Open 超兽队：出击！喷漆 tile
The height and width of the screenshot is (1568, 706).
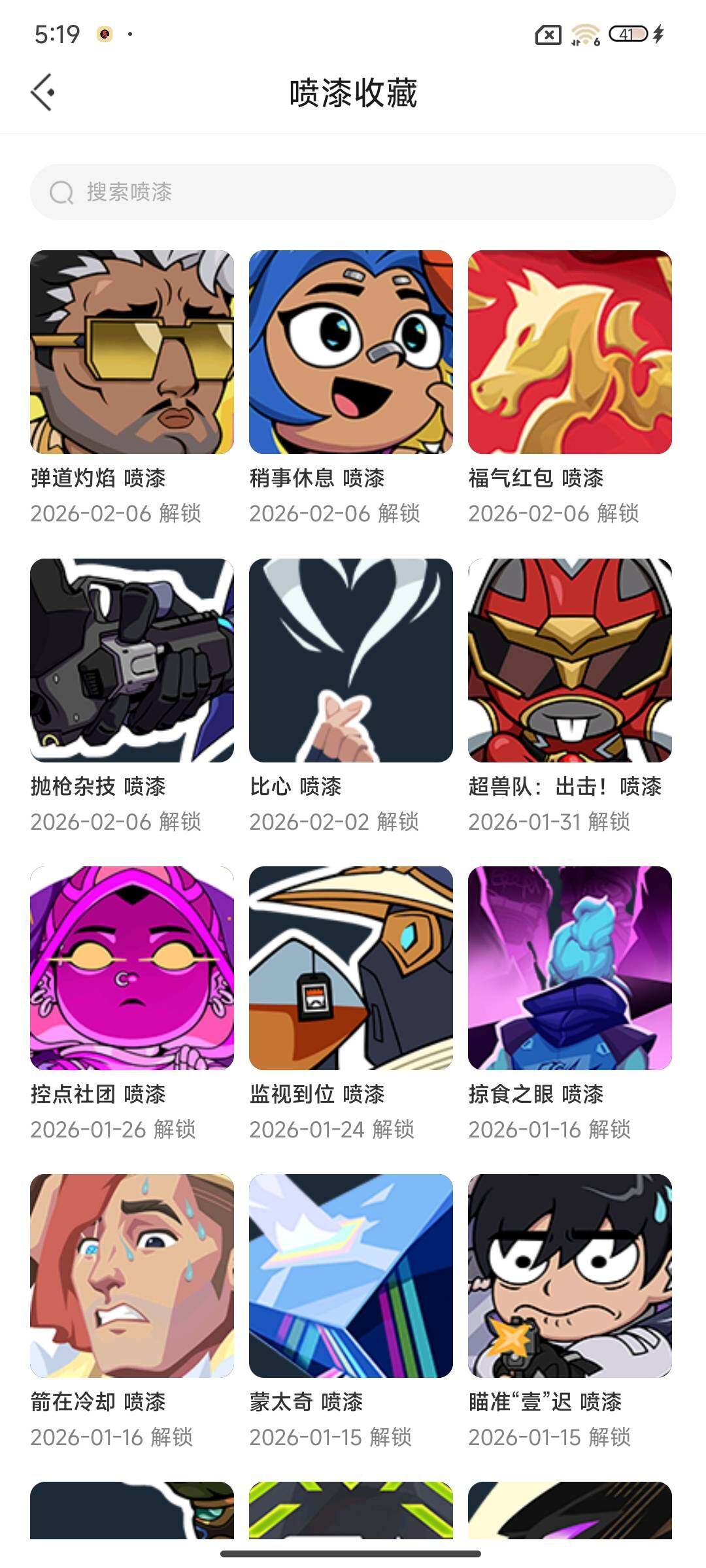point(570,661)
